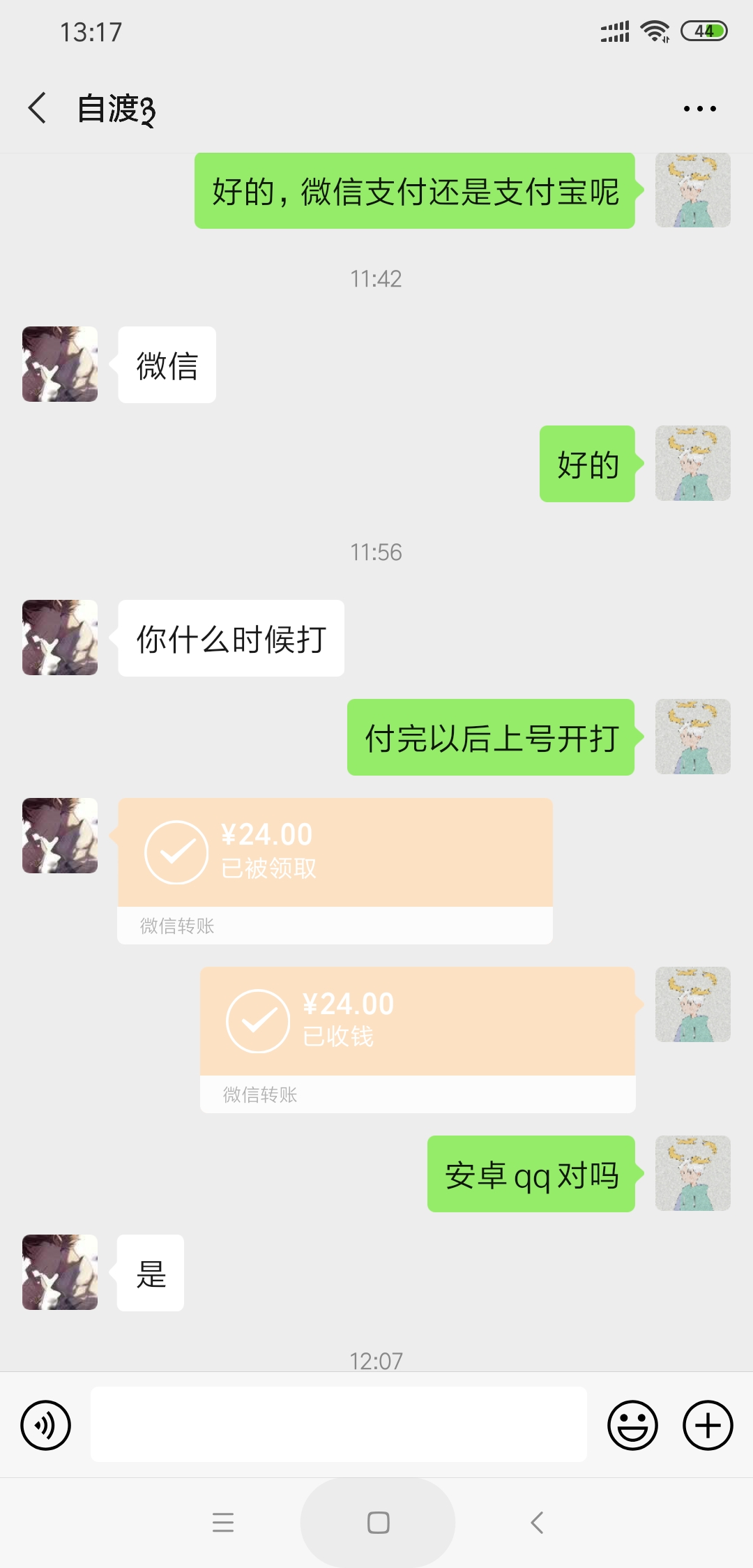Open the system recent apps button
This screenshot has width=753, height=1568.
click(223, 1522)
